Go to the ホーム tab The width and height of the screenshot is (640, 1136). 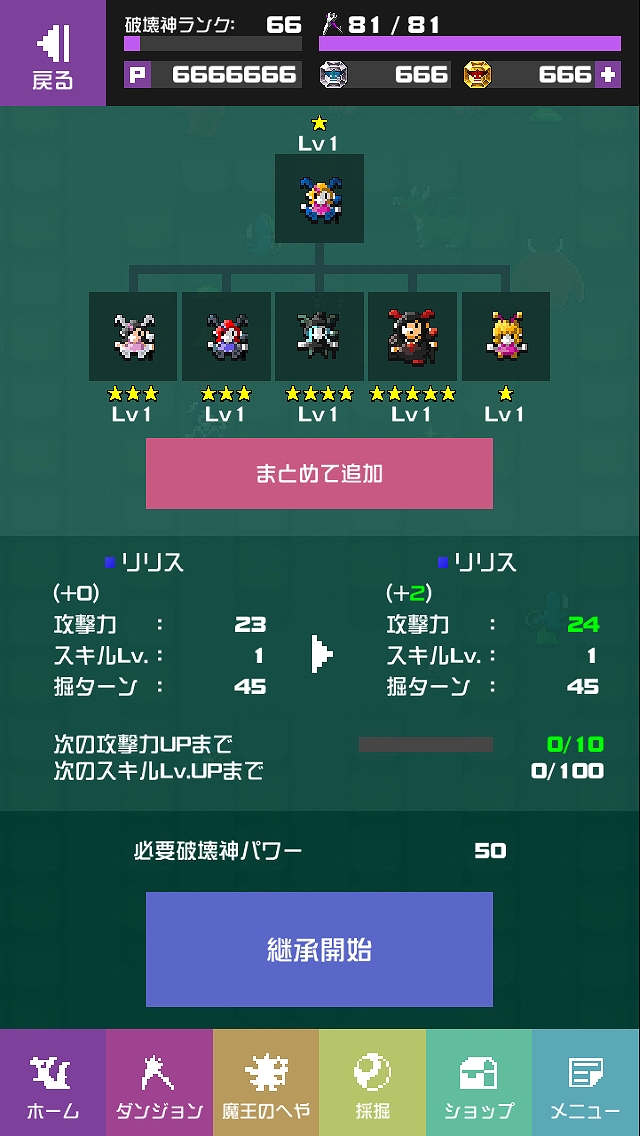click(52, 1083)
